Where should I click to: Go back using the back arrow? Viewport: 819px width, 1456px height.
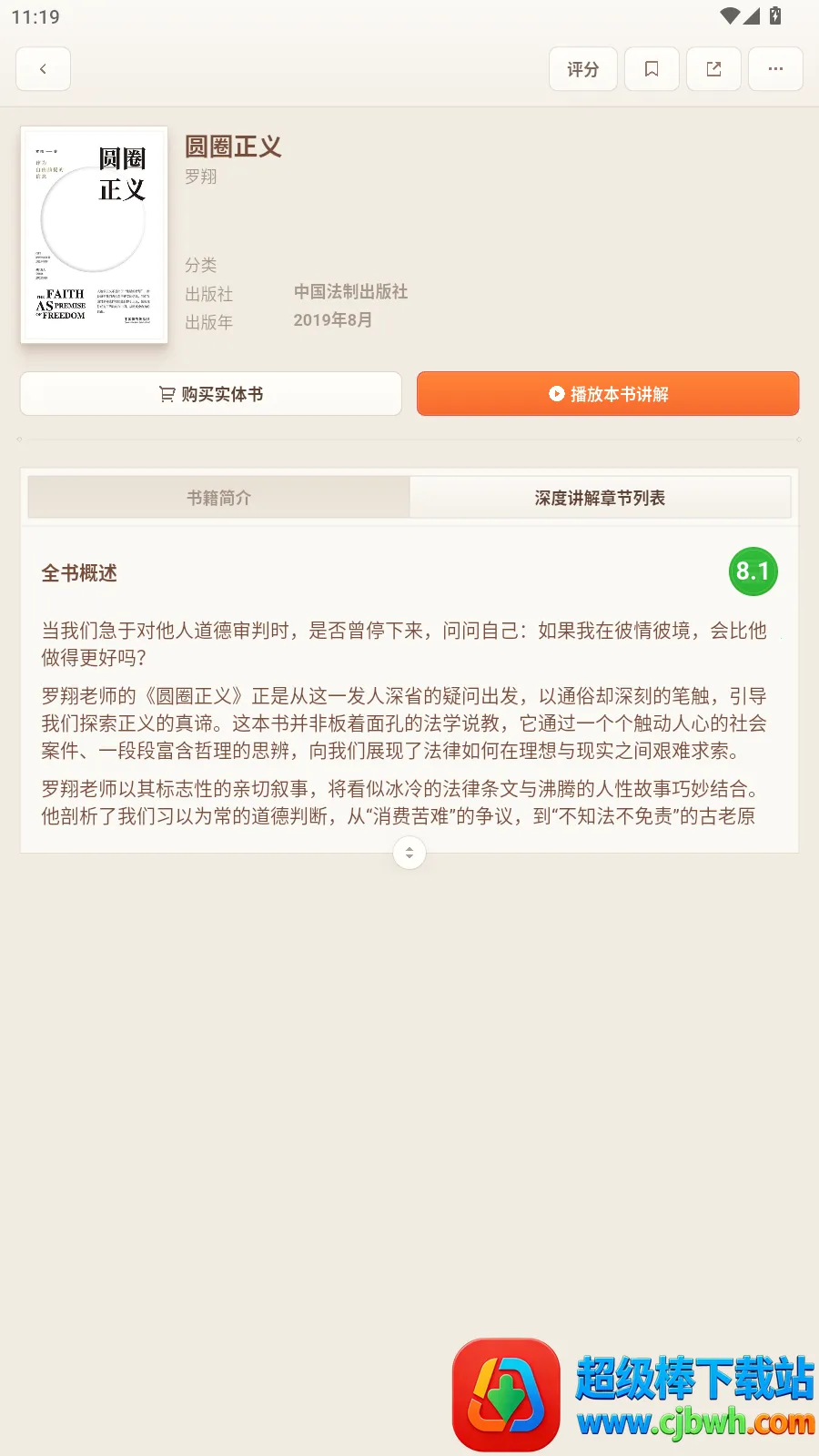pos(43,68)
